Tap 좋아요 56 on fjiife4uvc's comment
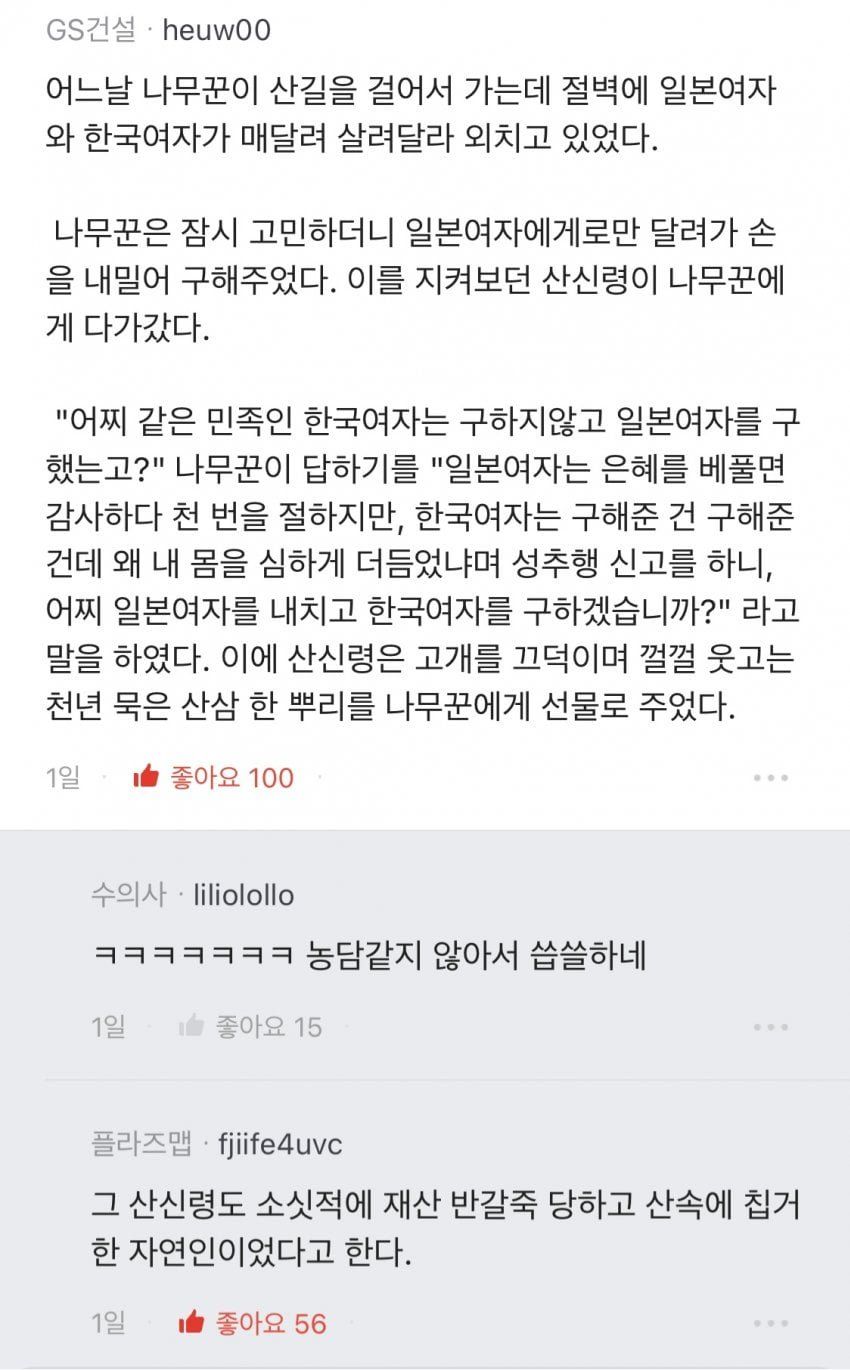The image size is (850, 1370). [252, 1323]
